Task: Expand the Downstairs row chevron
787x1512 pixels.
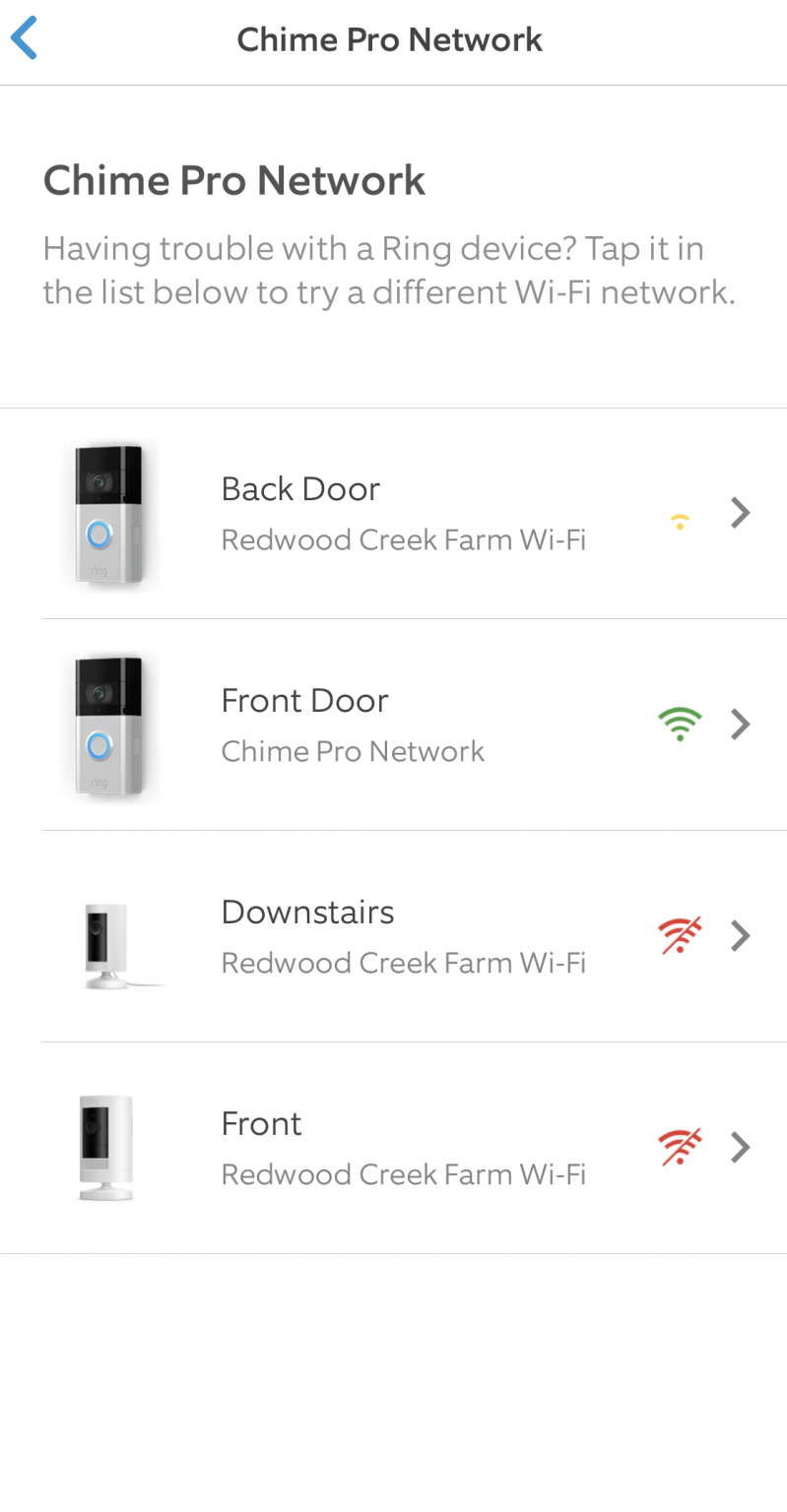Action: 740,936
